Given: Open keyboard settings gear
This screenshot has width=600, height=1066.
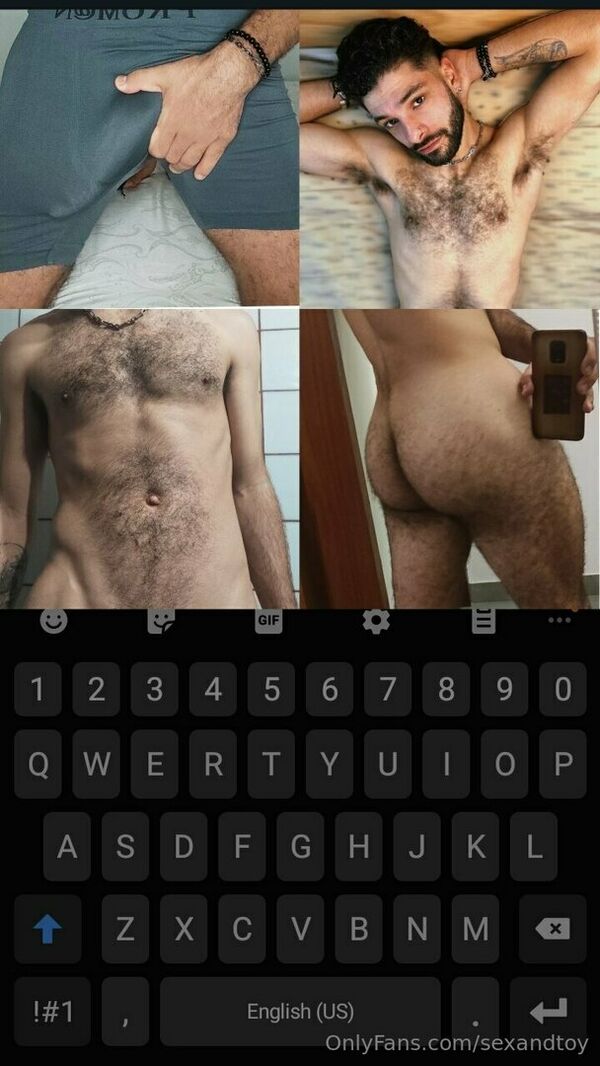Looking at the screenshot, I should (376, 621).
